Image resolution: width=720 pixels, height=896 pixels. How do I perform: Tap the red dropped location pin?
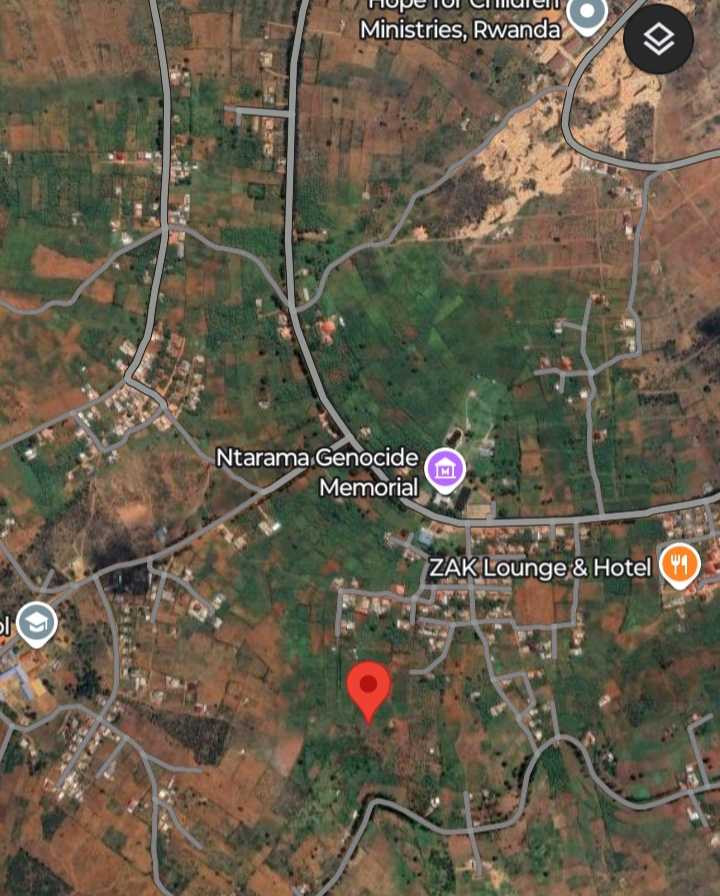[x=369, y=688]
